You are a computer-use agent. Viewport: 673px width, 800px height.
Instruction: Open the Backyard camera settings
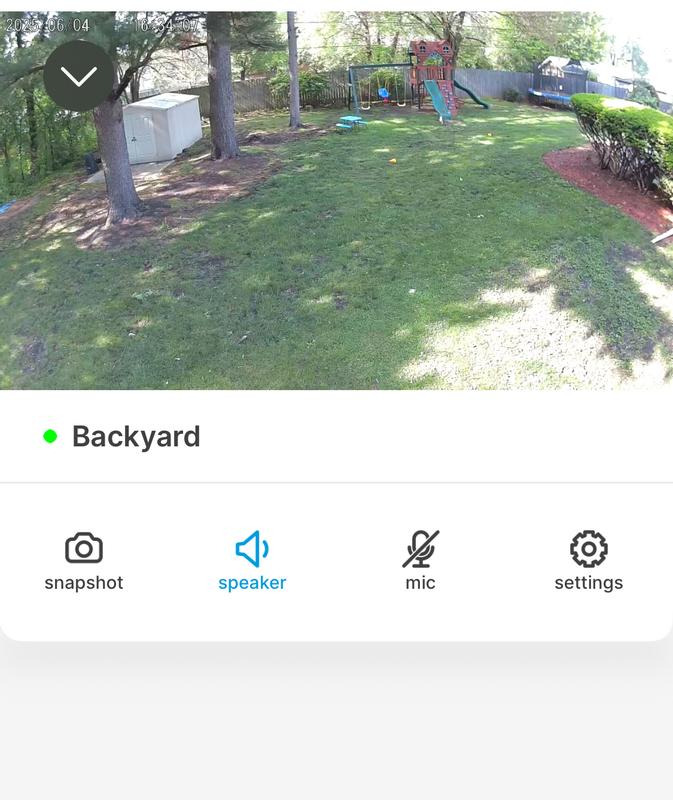click(x=588, y=560)
